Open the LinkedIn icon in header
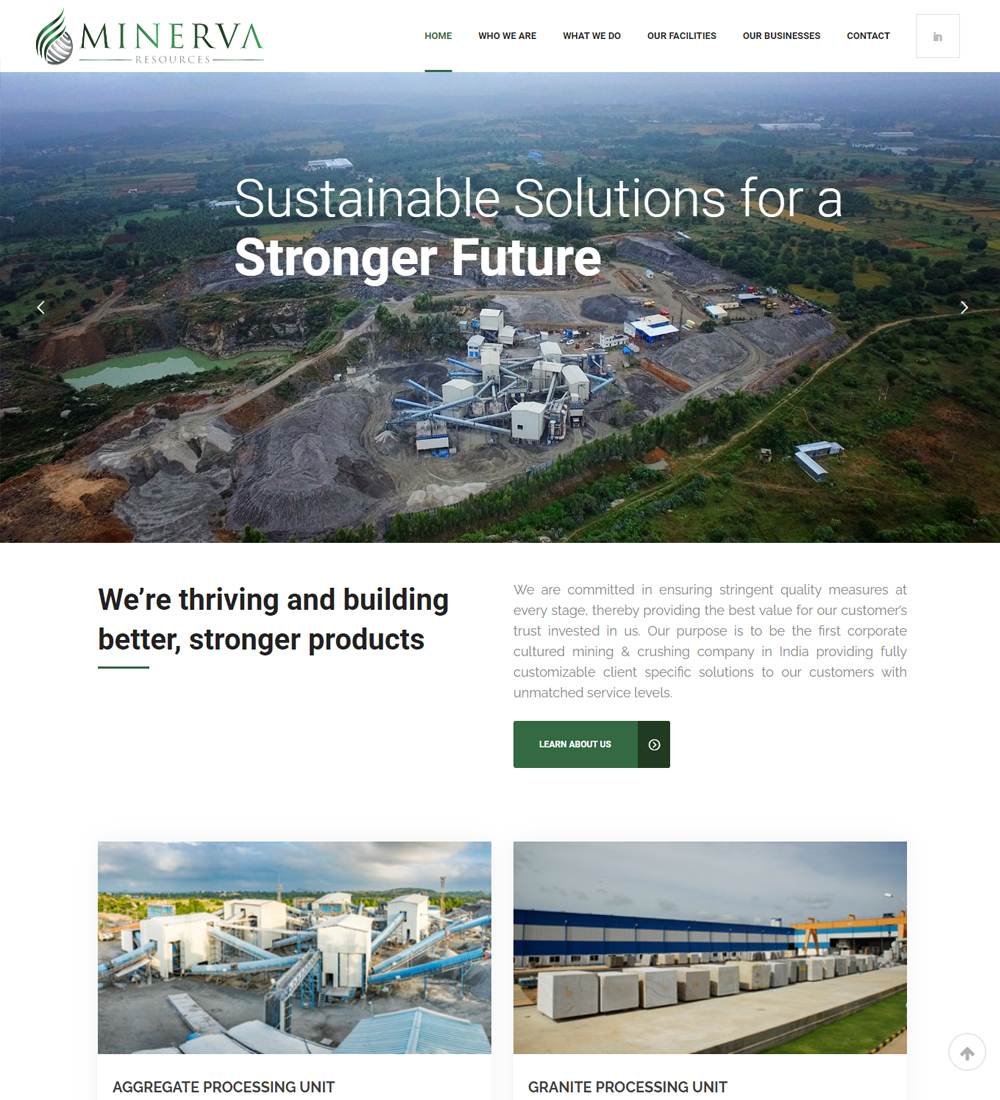This screenshot has height=1100, width=1000. (x=937, y=36)
